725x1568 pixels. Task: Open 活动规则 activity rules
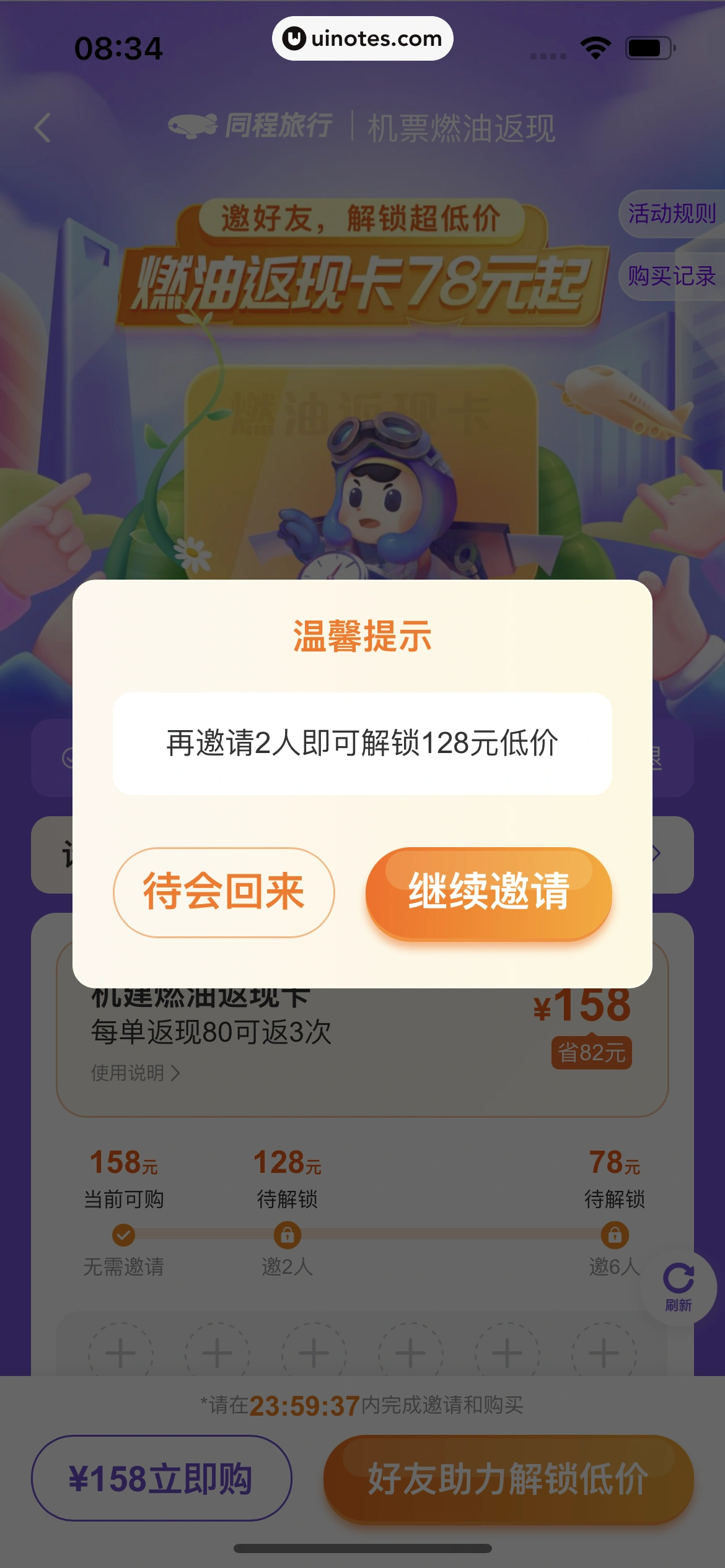pos(672,214)
